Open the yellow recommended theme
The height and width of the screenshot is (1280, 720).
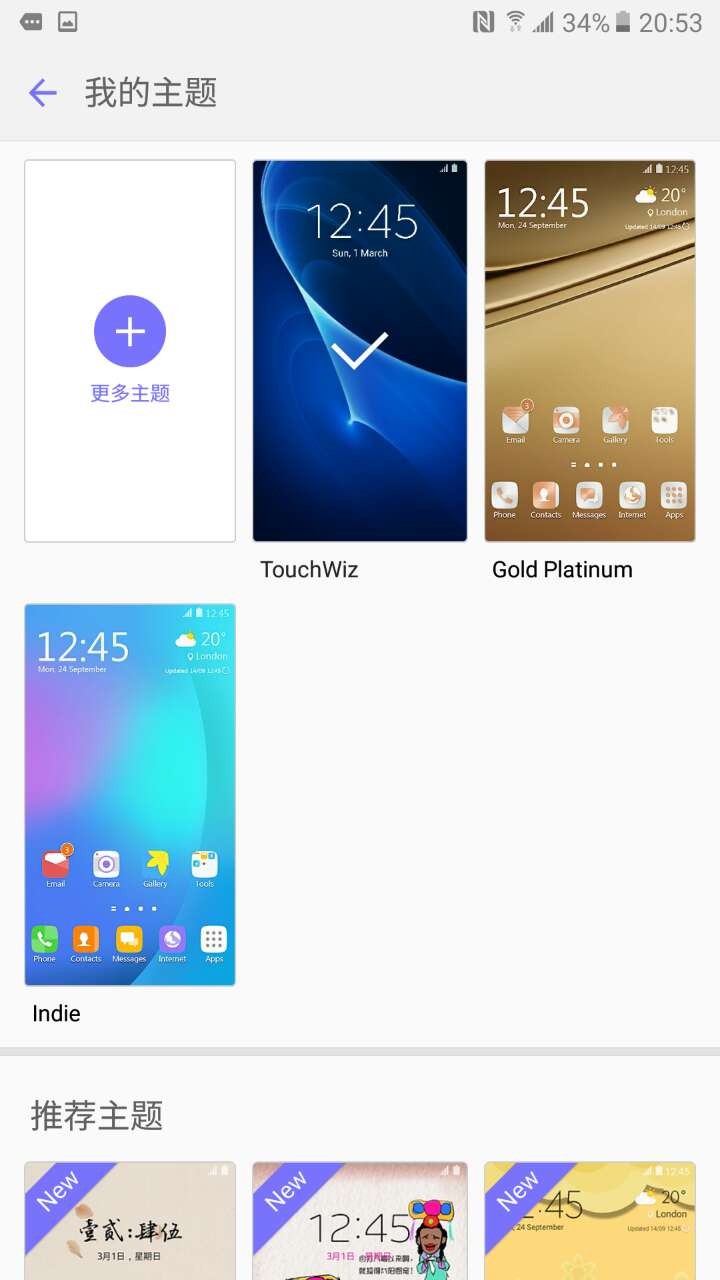tap(589, 1220)
